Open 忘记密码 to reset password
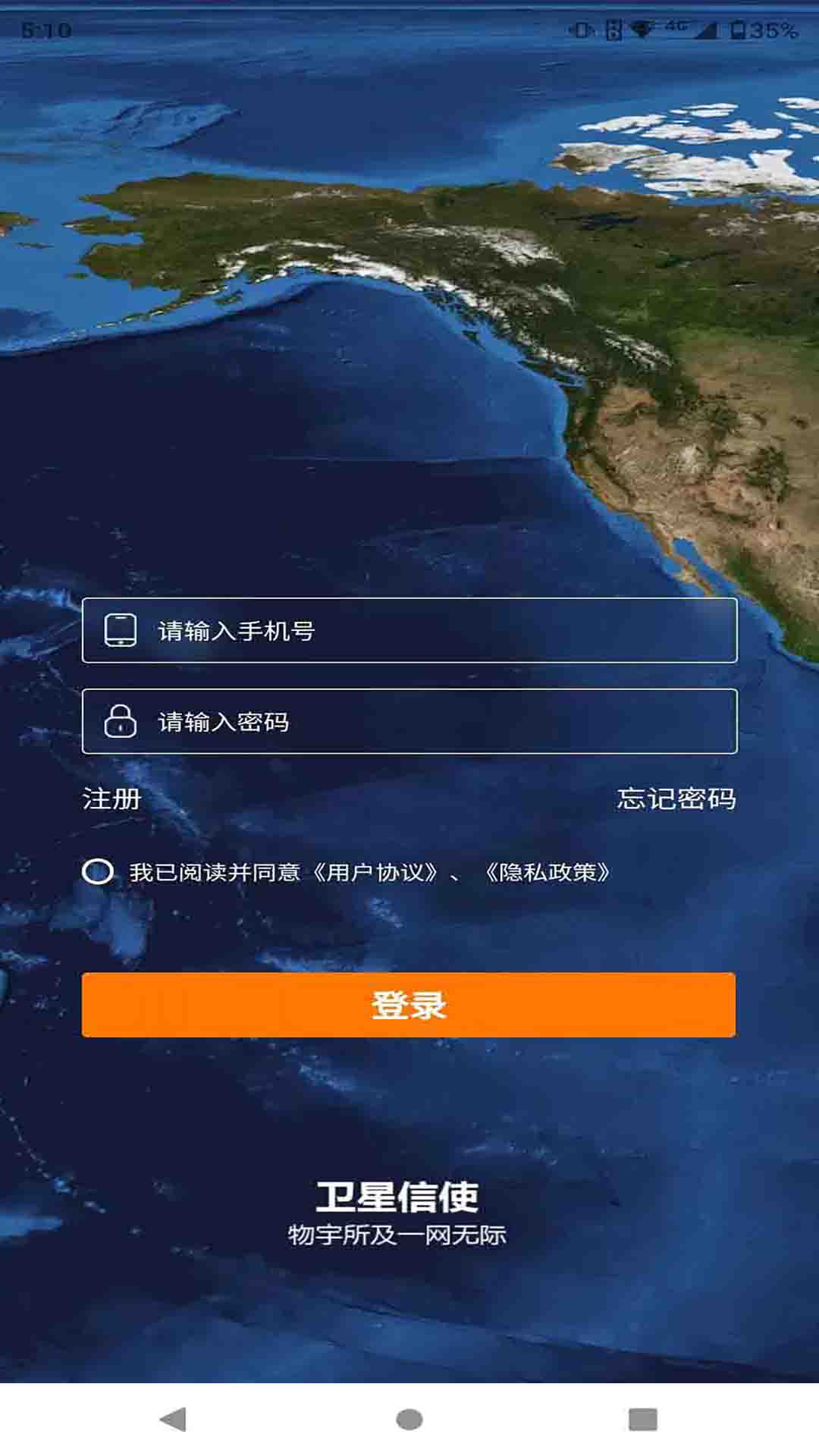This screenshot has height=1456, width=819. tap(676, 799)
